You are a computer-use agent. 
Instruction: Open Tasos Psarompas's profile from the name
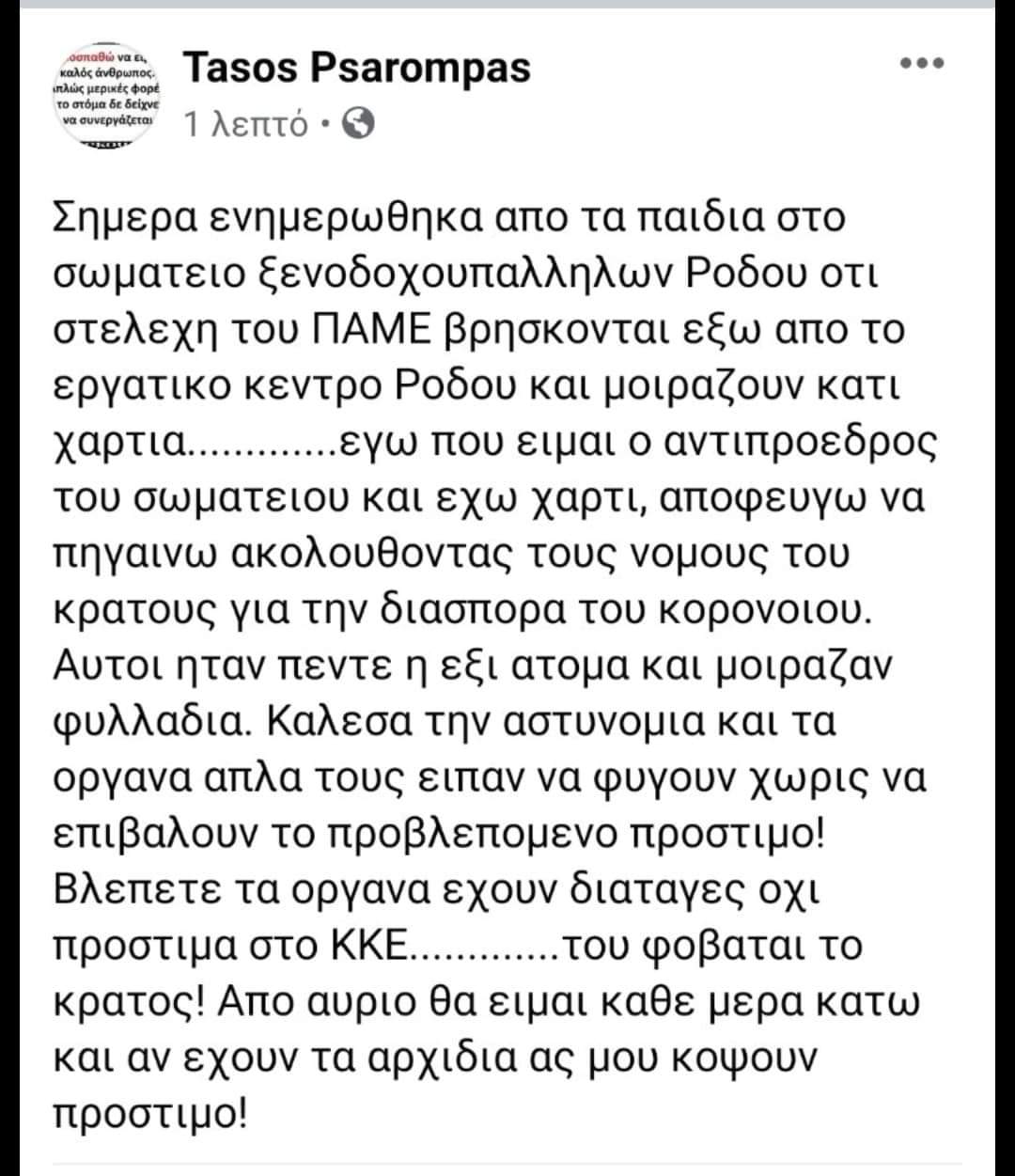[356, 68]
